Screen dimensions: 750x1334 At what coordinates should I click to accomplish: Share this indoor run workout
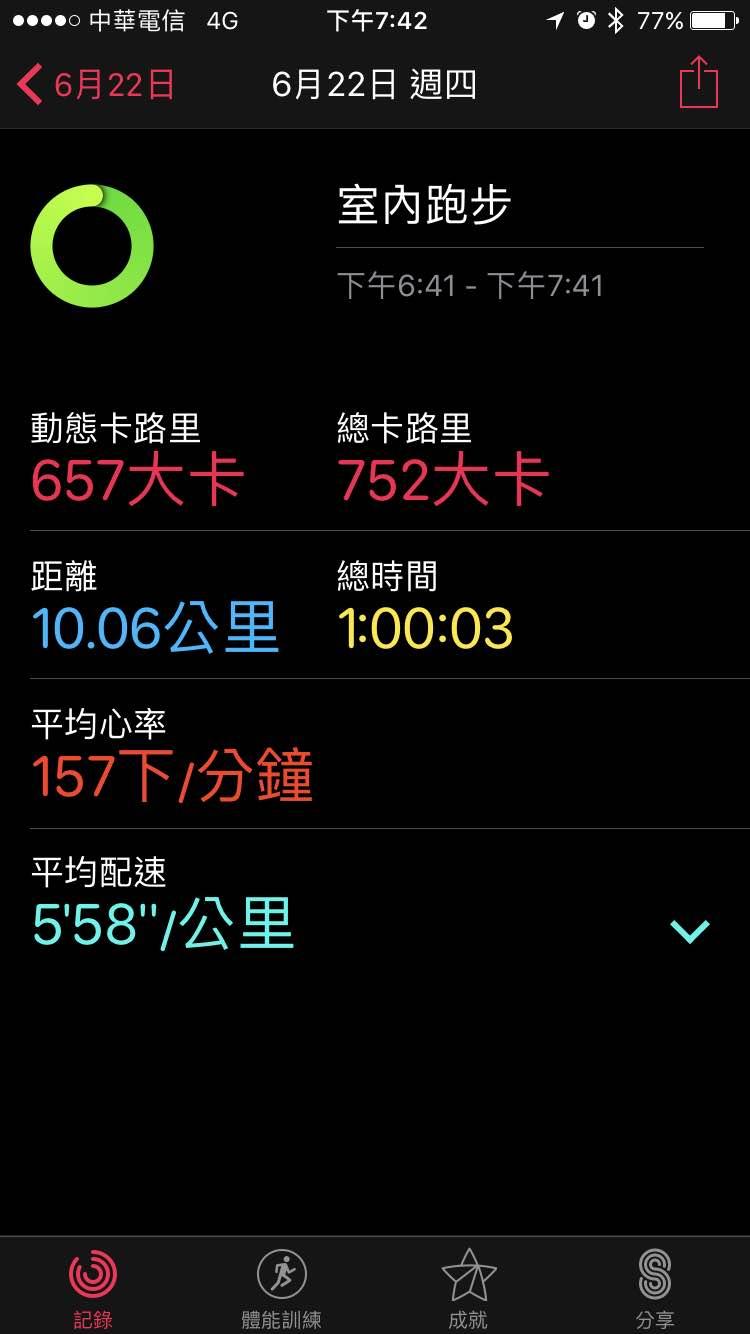coord(698,83)
